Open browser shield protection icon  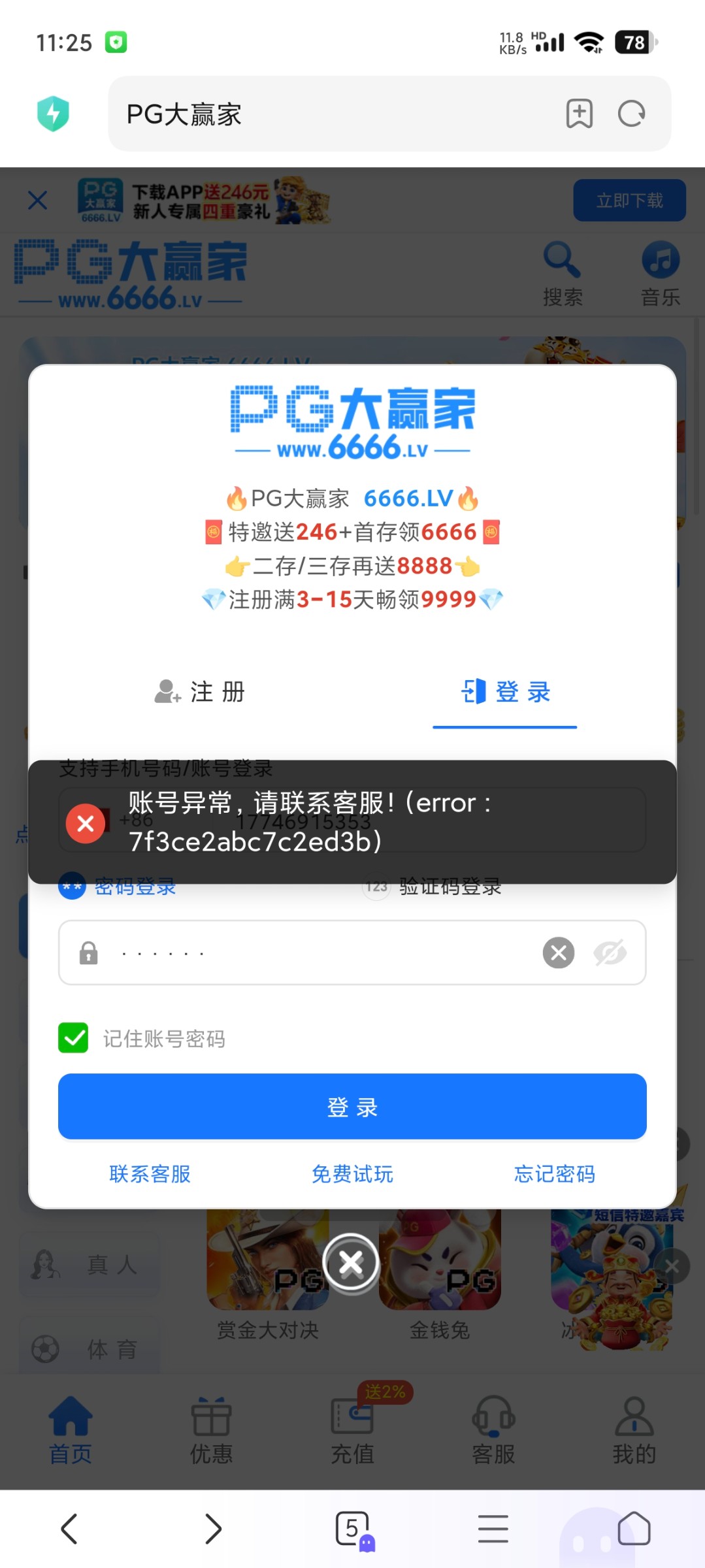click(54, 114)
